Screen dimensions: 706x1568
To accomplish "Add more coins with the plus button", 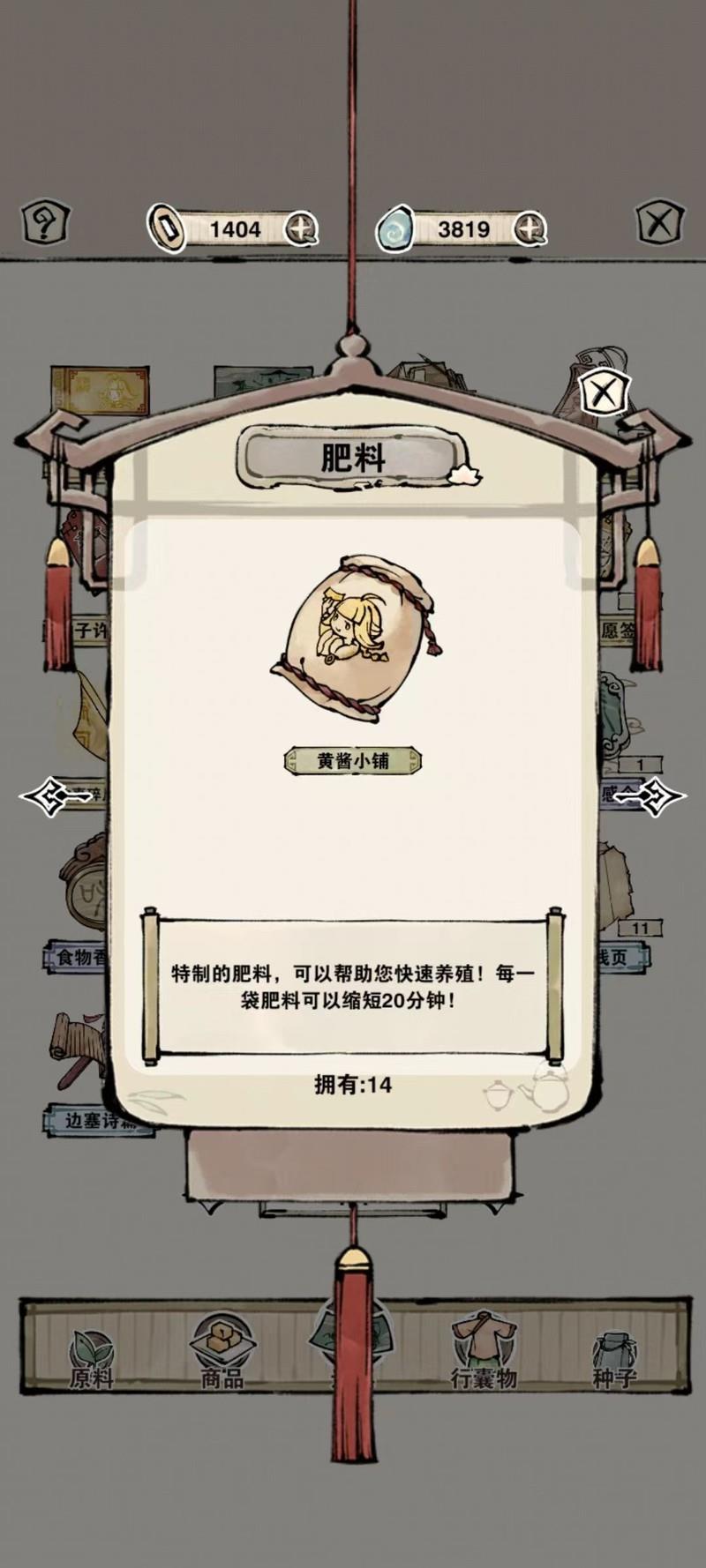I will [301, 229].
